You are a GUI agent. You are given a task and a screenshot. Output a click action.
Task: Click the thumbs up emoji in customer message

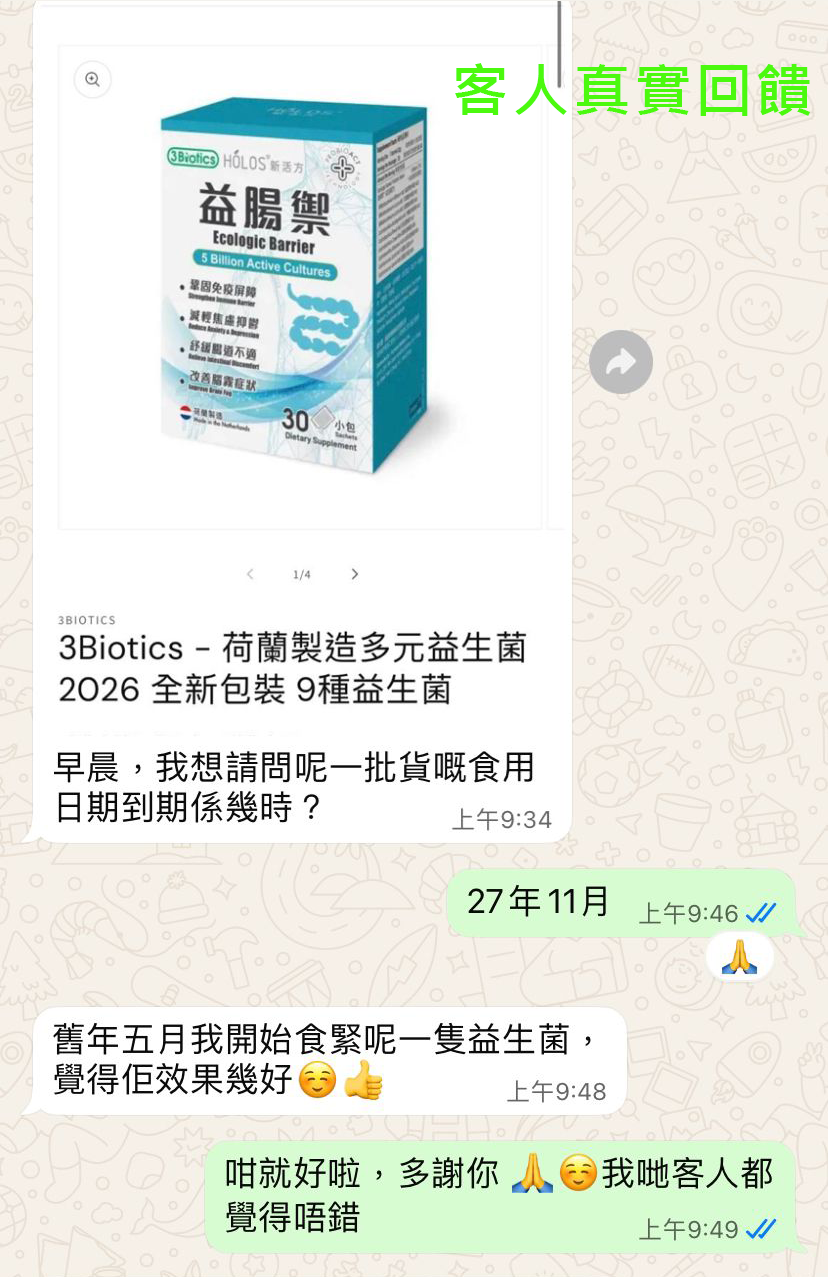[x=362, y=1078]
